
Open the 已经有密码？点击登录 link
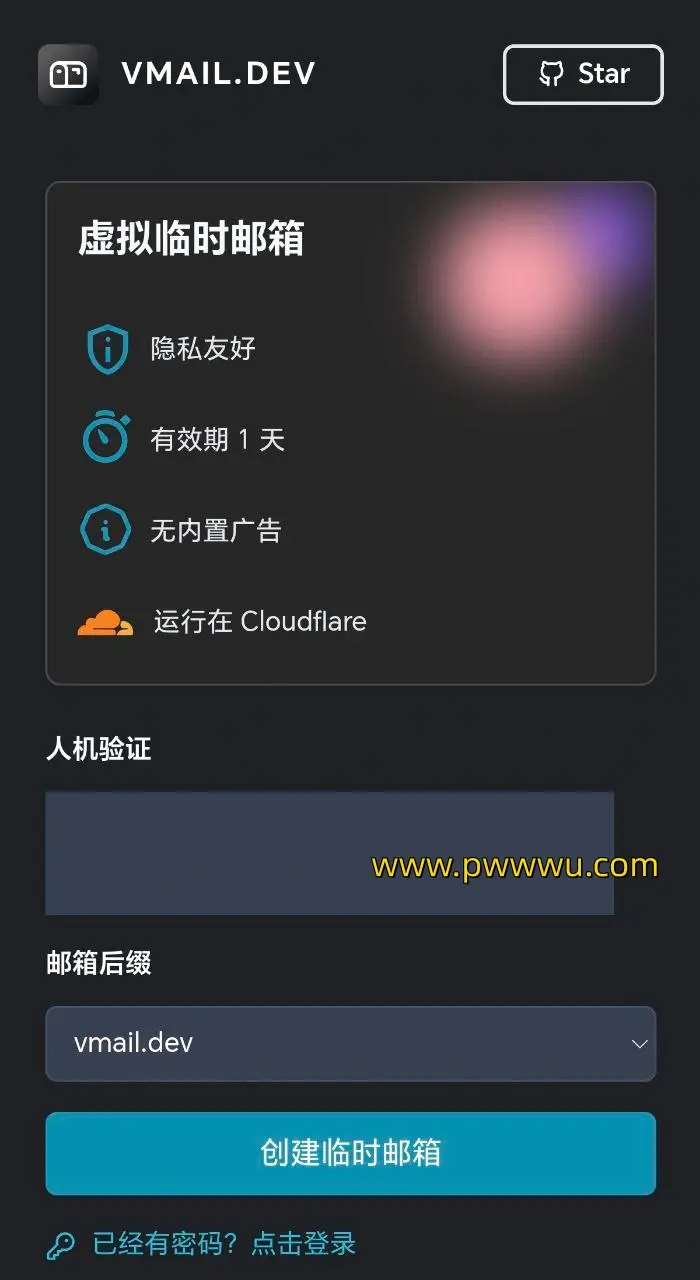click(223, 1243)
